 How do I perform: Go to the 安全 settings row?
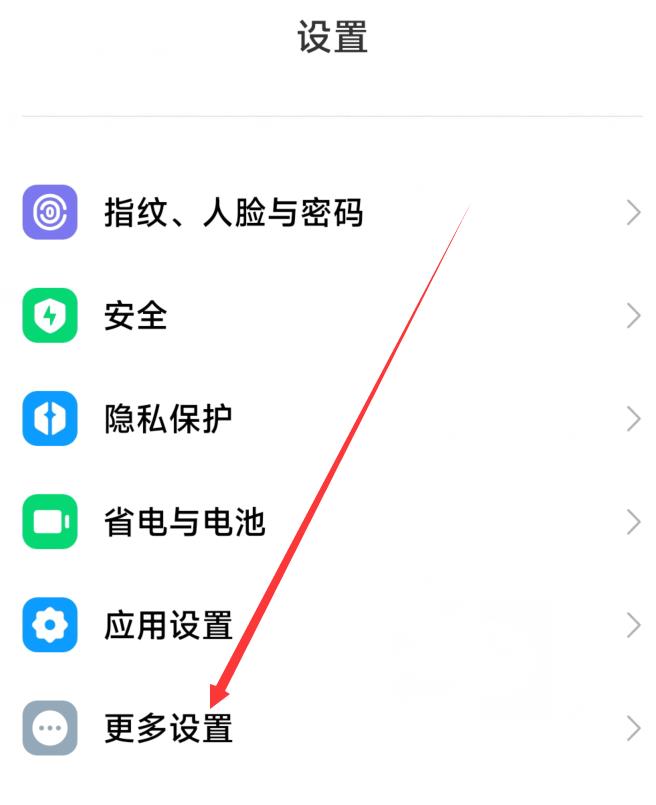pyautogui.click(x=136, y=316)
